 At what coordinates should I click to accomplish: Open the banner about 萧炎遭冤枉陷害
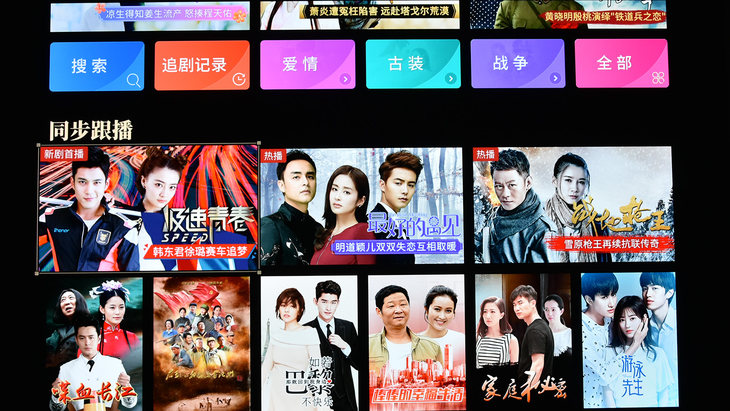click(x=360, y=15)
